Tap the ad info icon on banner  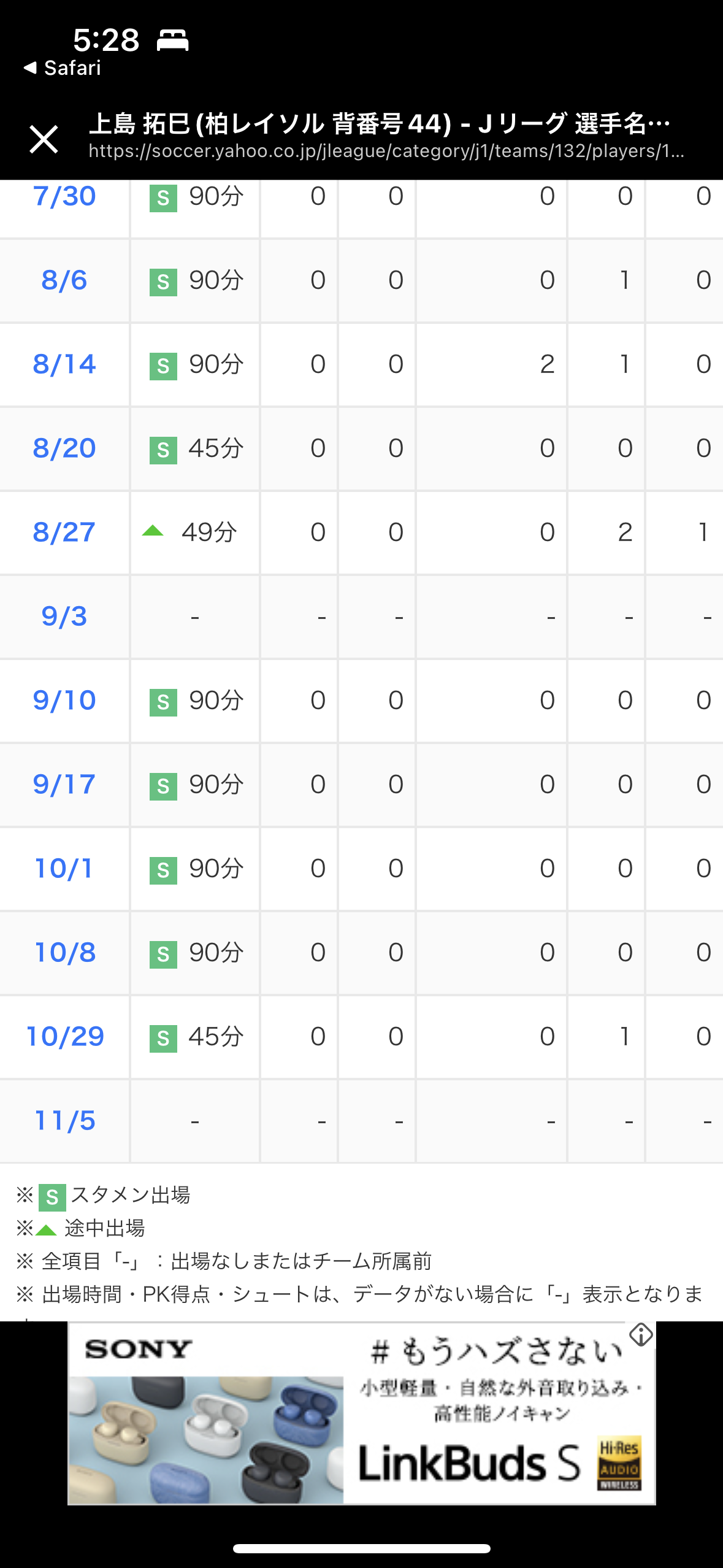641,1335
